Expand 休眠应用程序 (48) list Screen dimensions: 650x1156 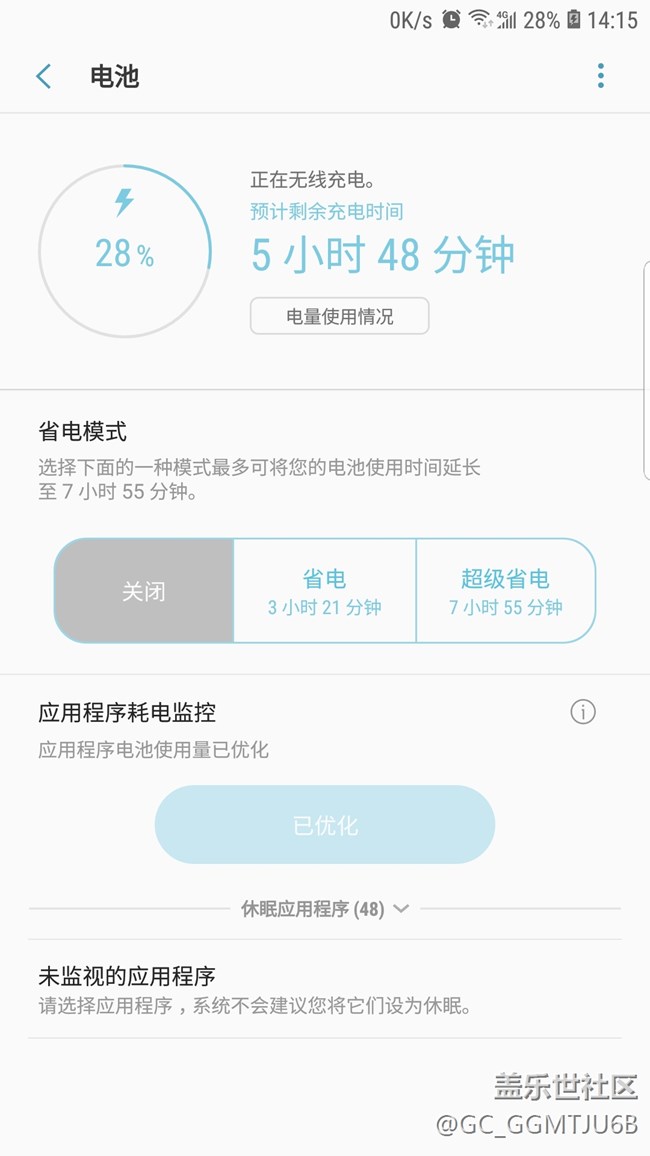pos(324,909)
